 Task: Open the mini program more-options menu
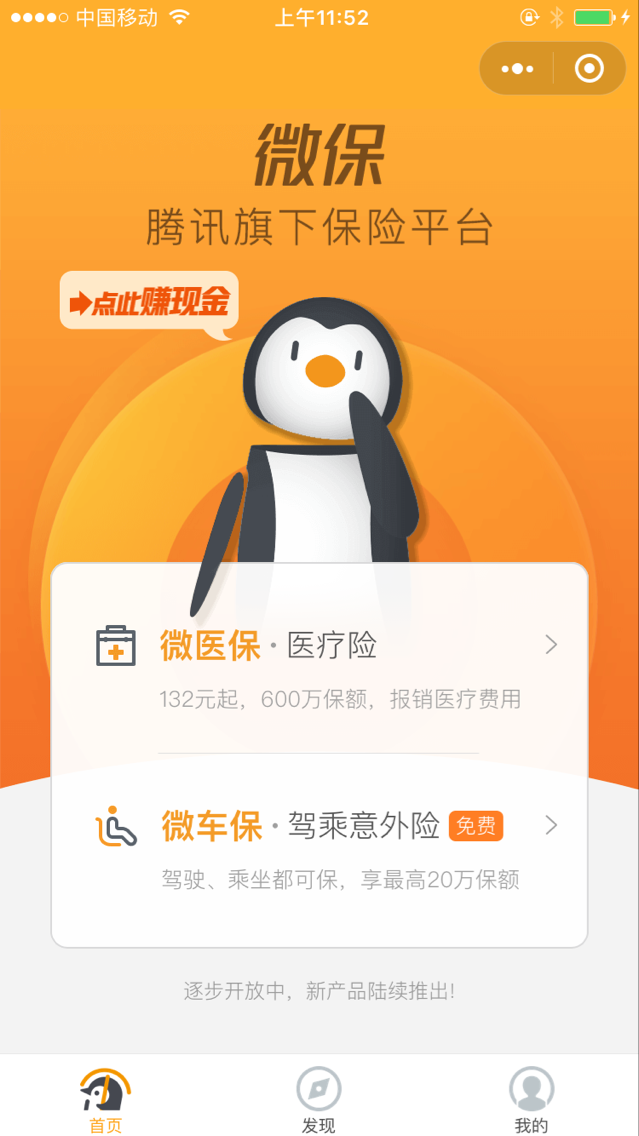point(517,69)
